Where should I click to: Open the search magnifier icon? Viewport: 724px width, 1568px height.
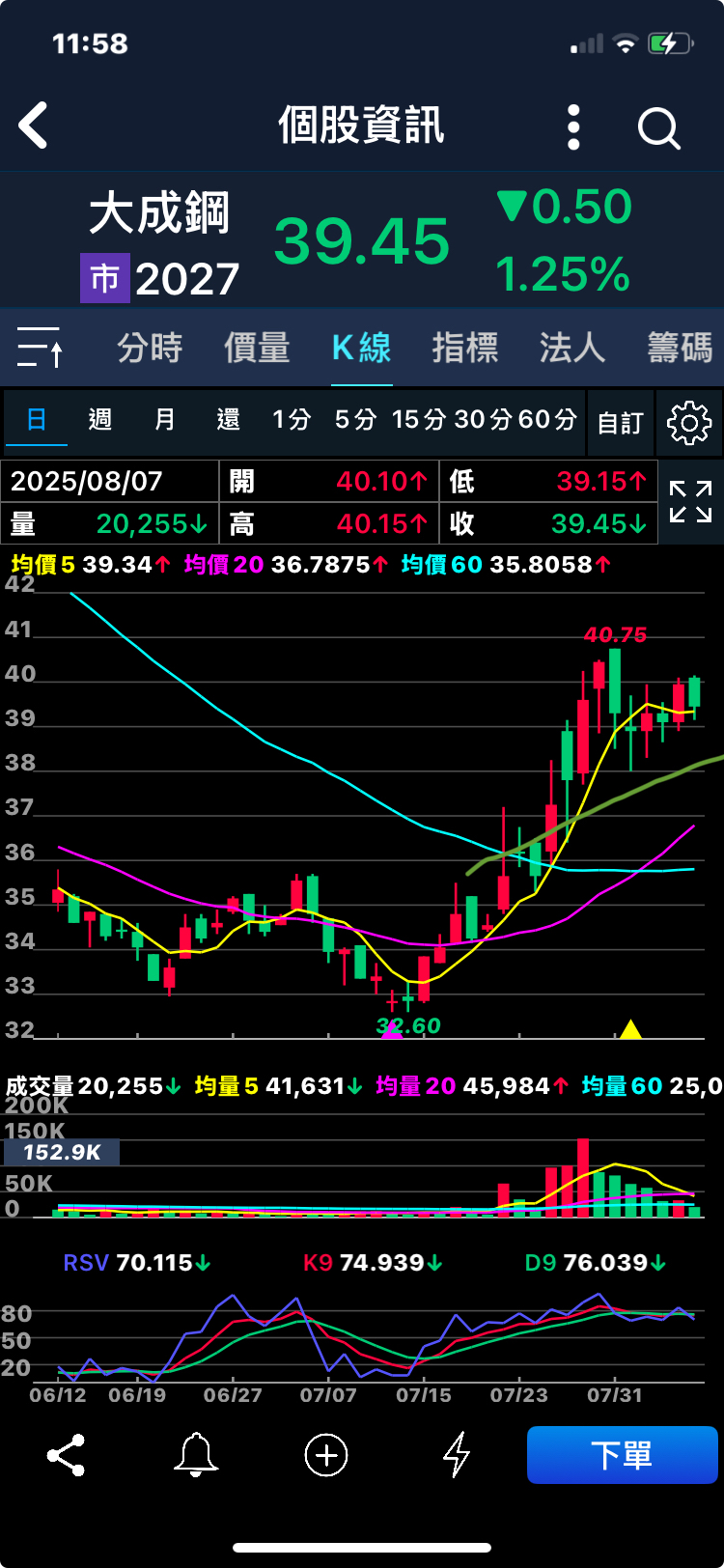[x=659, y=126]
